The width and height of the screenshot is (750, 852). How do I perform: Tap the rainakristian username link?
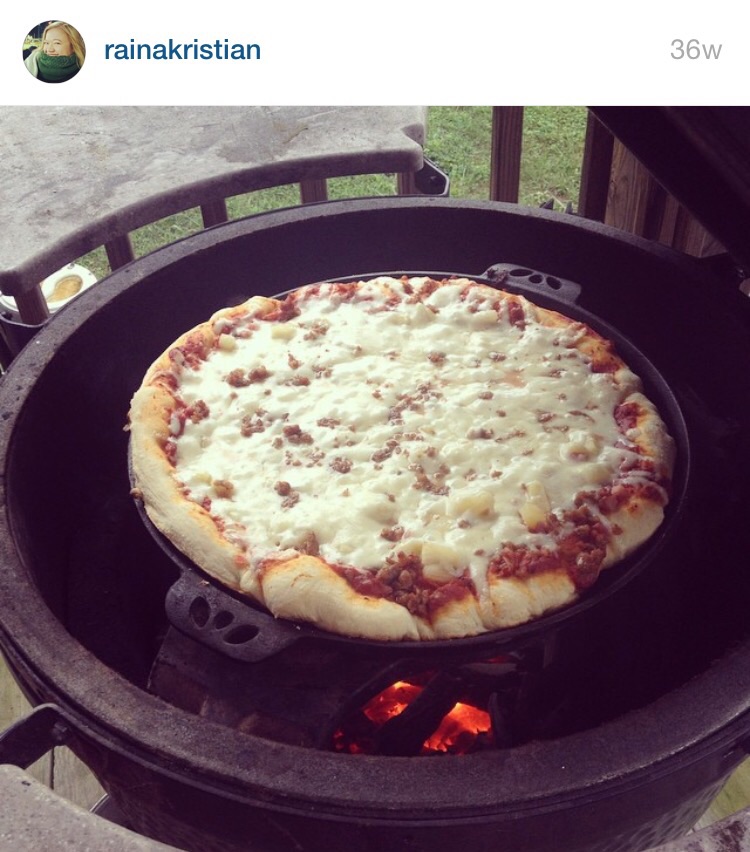pos(182,50)
